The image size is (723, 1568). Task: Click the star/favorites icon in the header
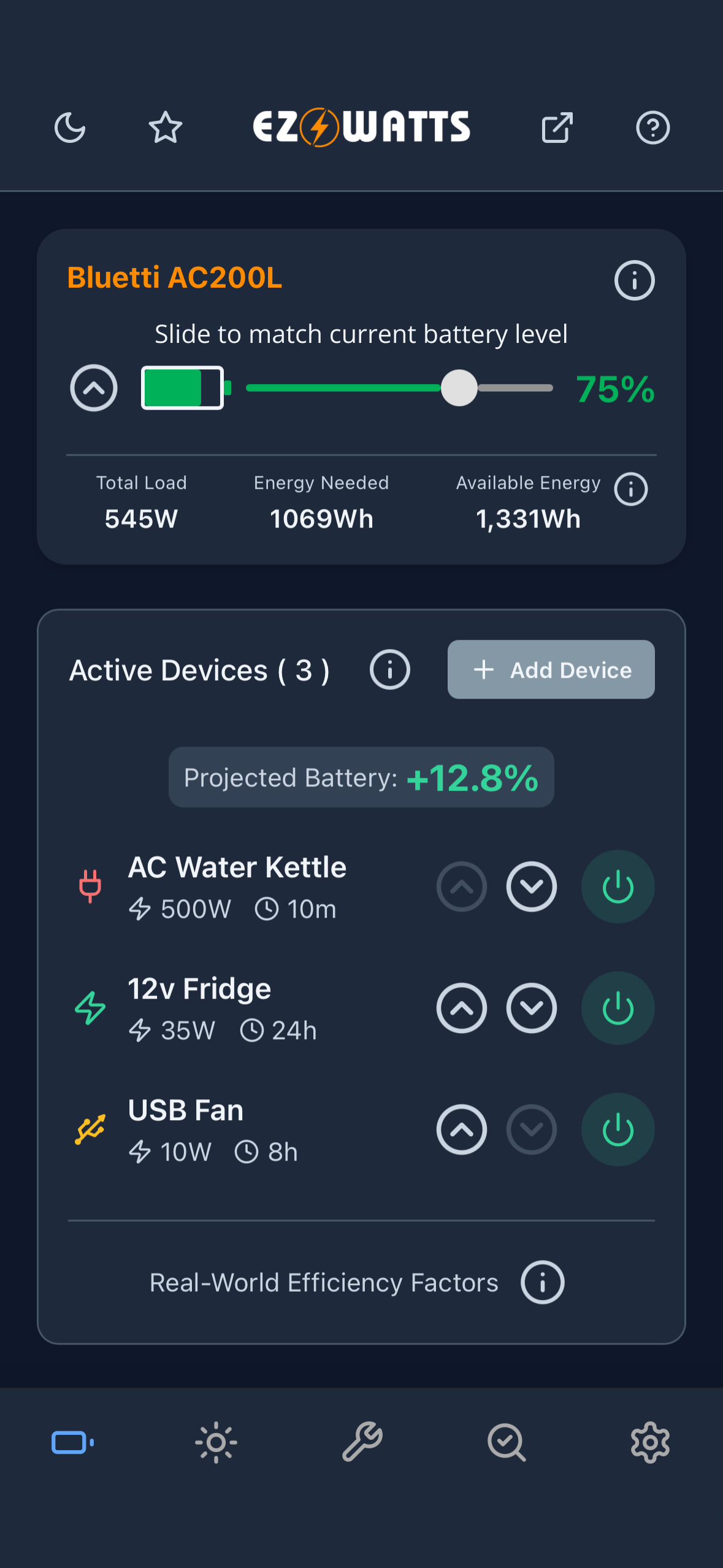click(x=166, y=128)
